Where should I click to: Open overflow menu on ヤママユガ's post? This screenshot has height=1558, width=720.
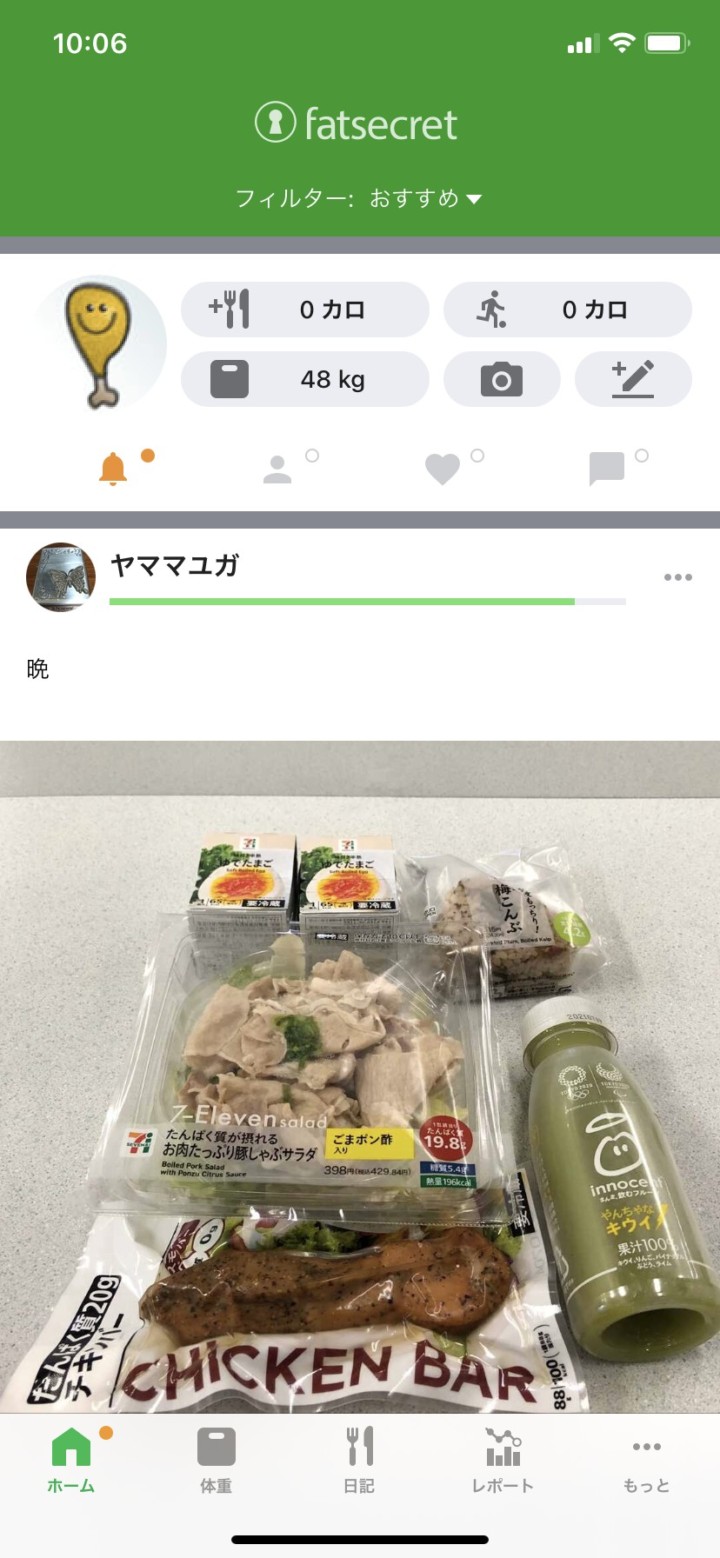678,577
